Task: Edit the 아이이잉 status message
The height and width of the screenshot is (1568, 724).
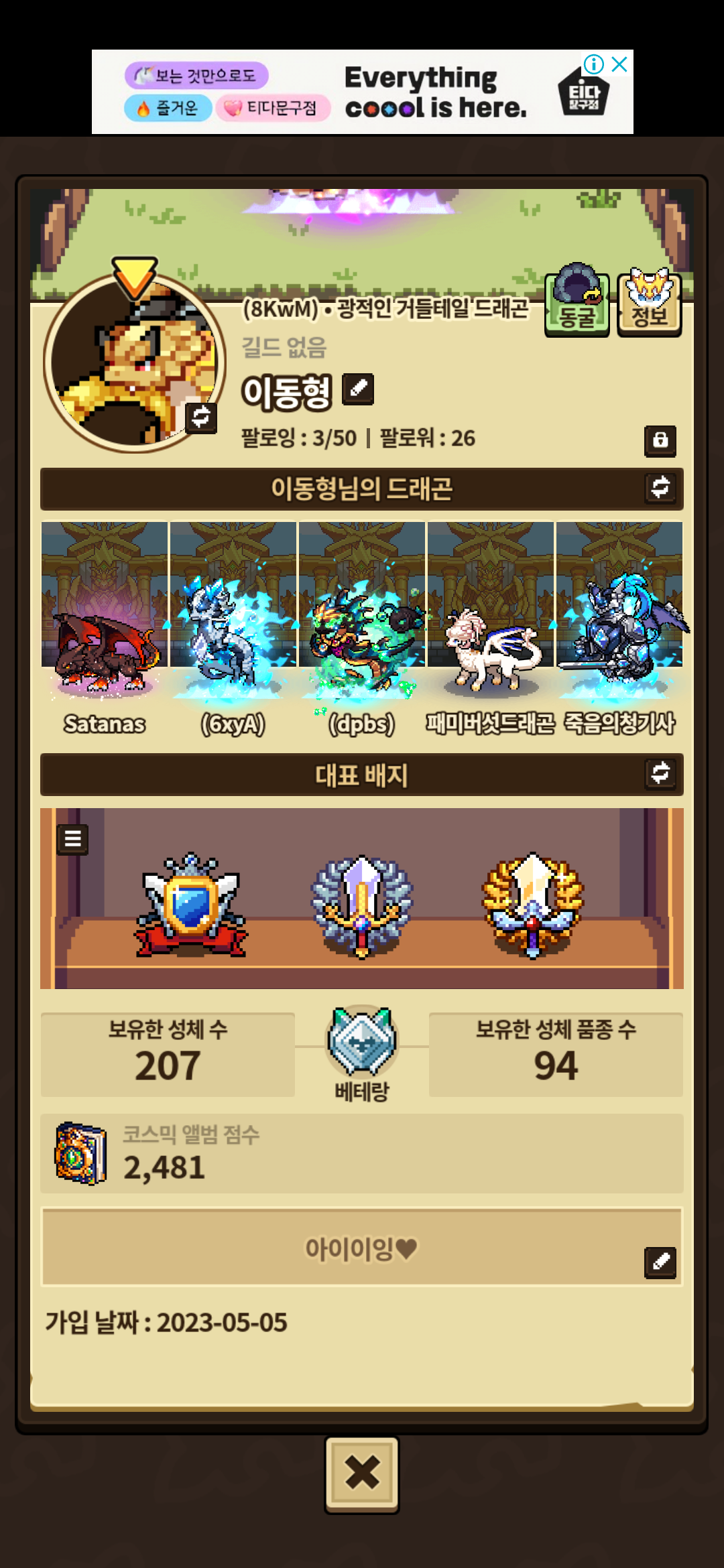Action: coord(660,1262)
